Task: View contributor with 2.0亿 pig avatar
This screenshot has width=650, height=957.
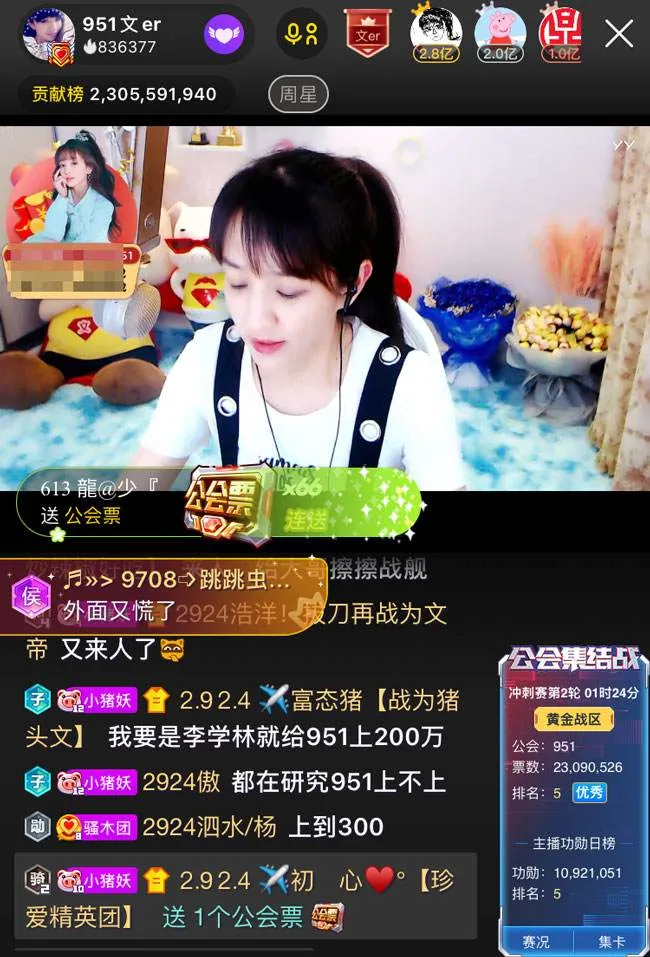Action: coord(499,34)
